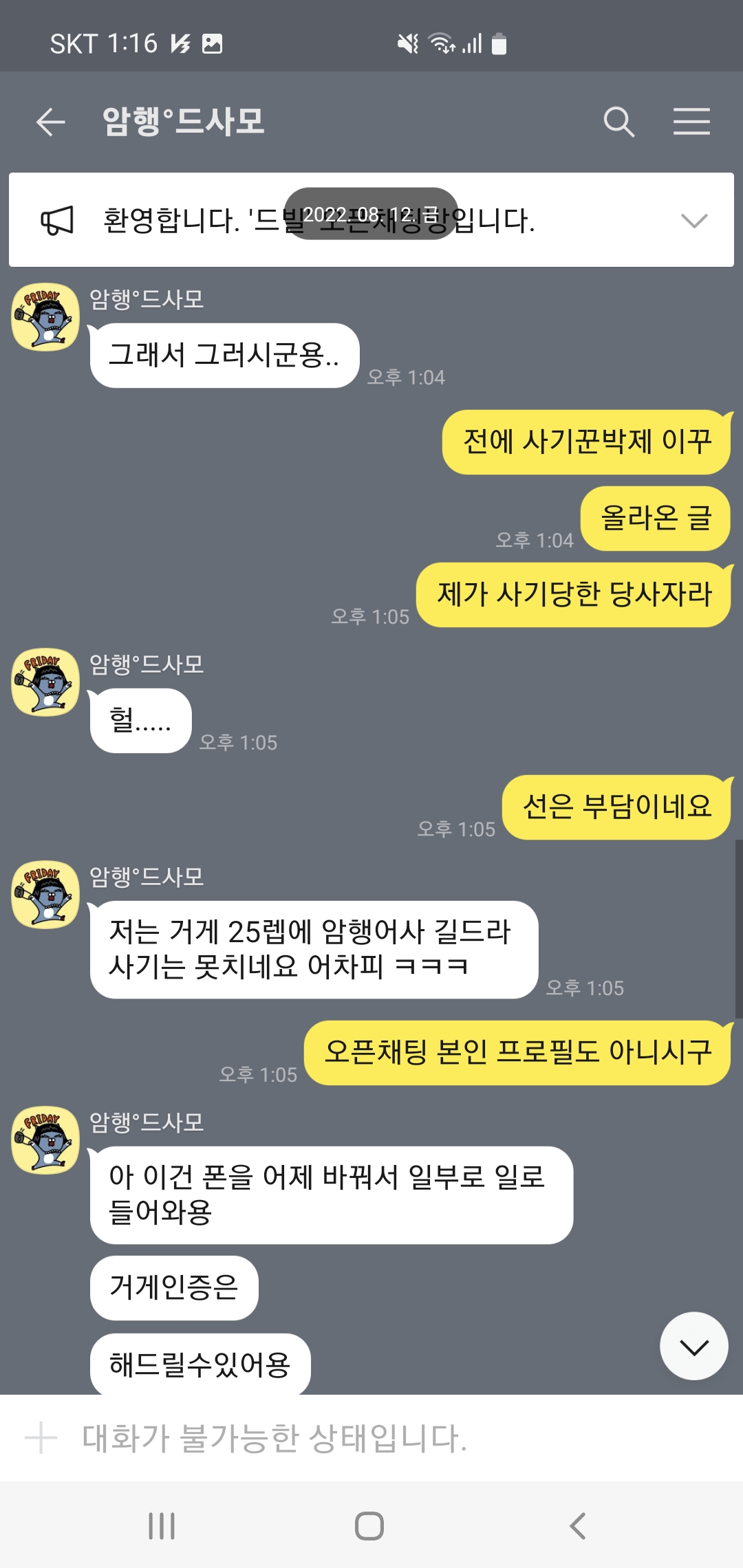The height and width of the screenshot is (1568, 743).
Task: Open 암행°드사모 profile beside 그래서 그러시군용 message
Action: point(45,318)
